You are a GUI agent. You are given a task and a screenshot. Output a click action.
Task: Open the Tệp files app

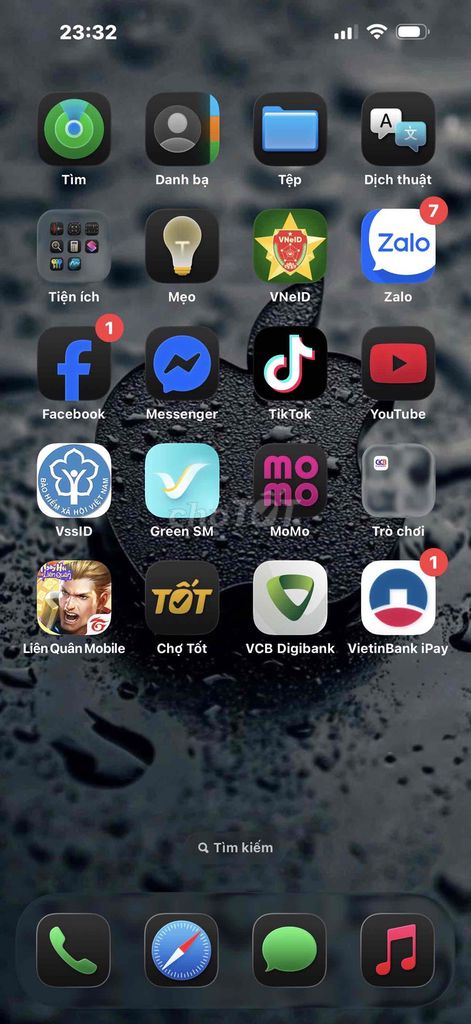(290, 129)
